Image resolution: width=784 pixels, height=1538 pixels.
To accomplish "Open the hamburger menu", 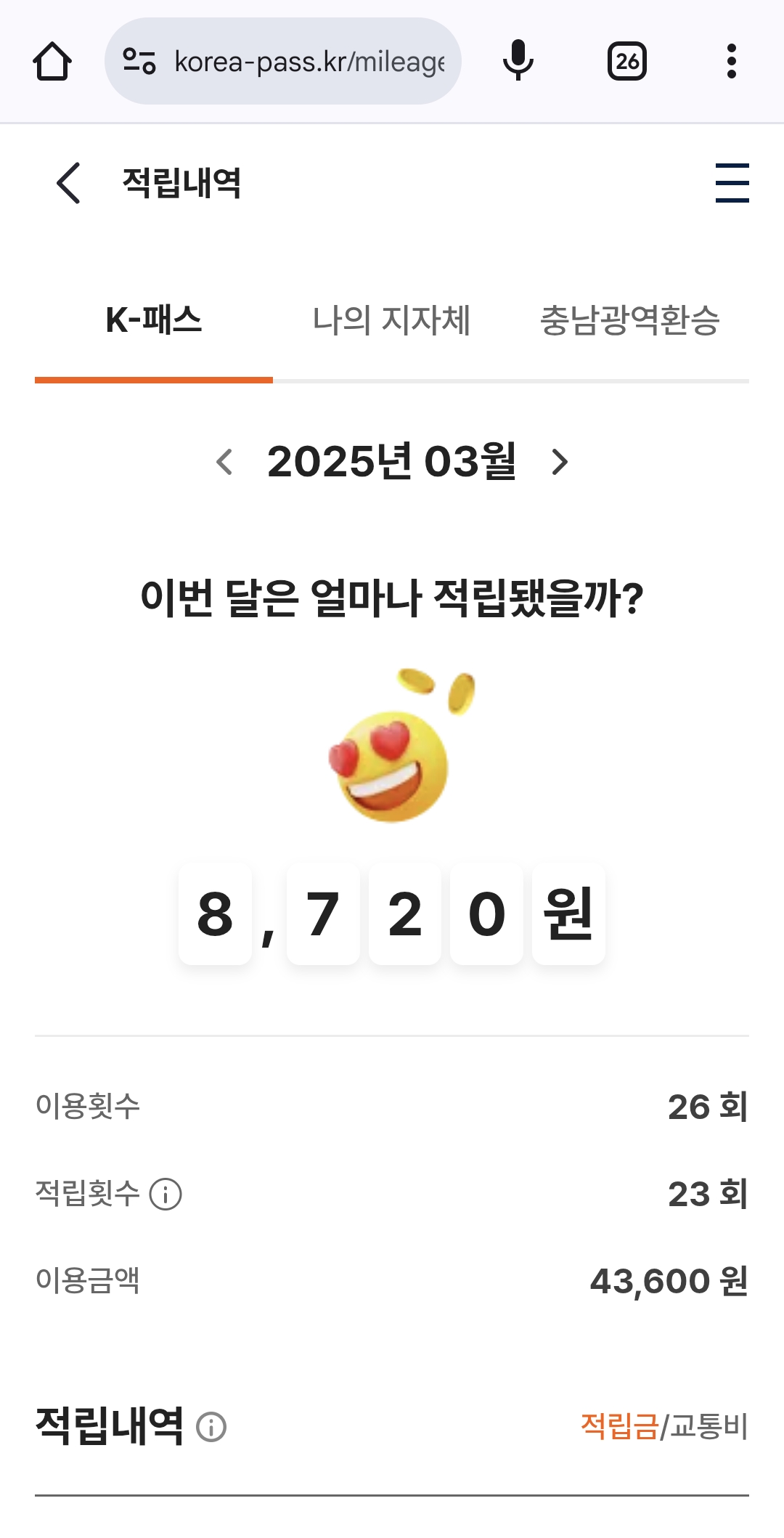I will pos(732,183).
